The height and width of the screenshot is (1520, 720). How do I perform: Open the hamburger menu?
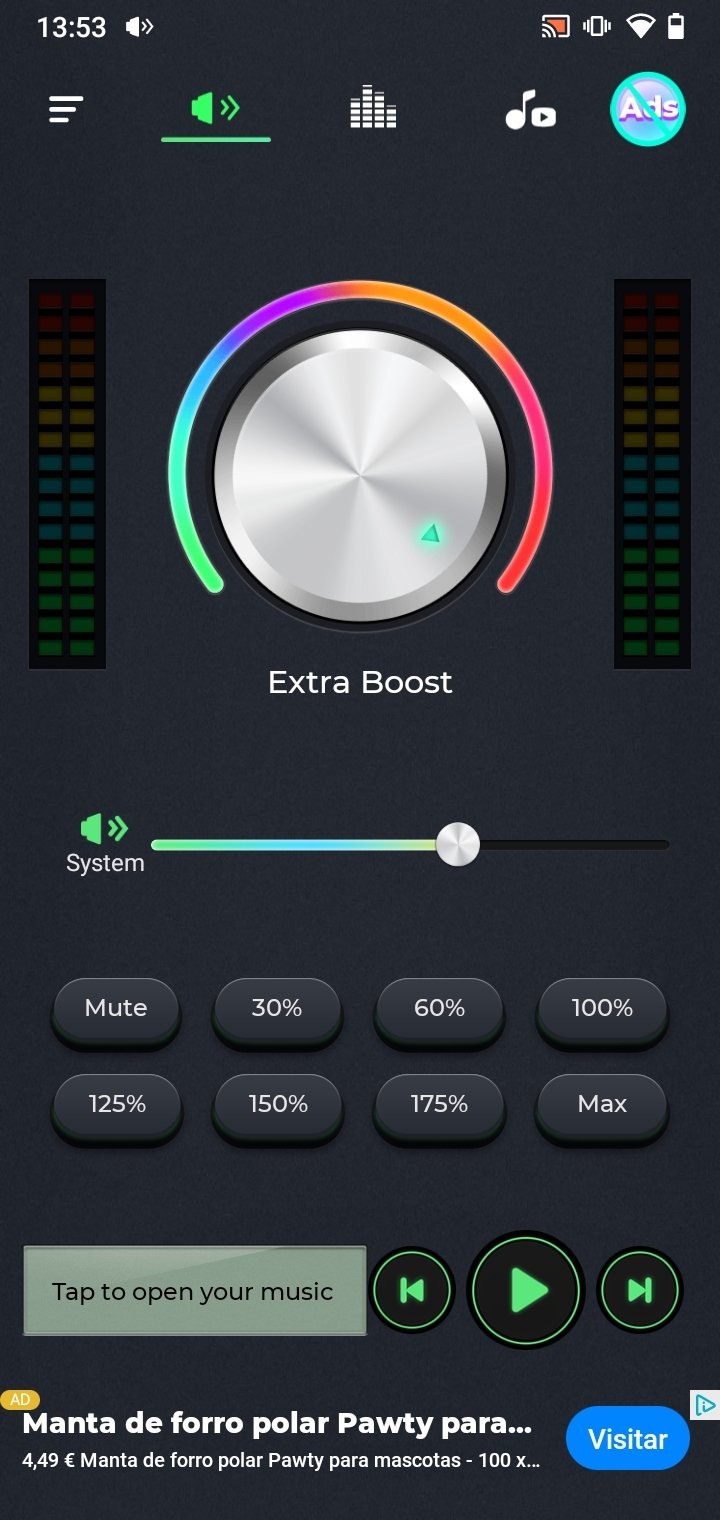coord(66,109)
